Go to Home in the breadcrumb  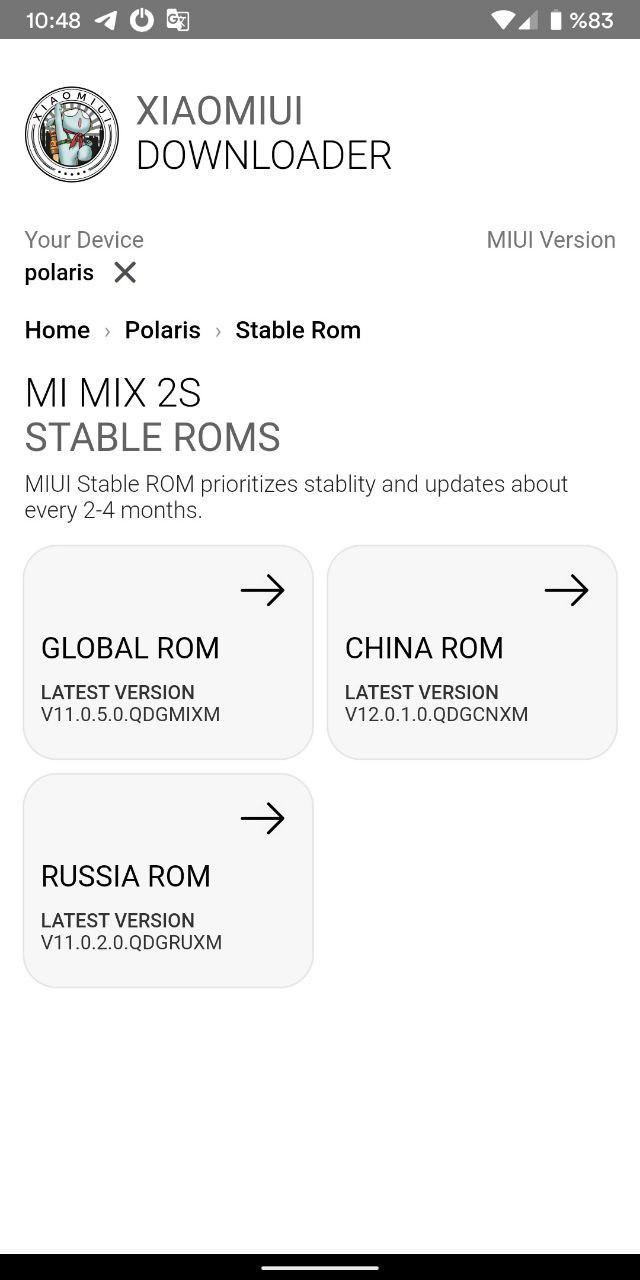(57, 330)
